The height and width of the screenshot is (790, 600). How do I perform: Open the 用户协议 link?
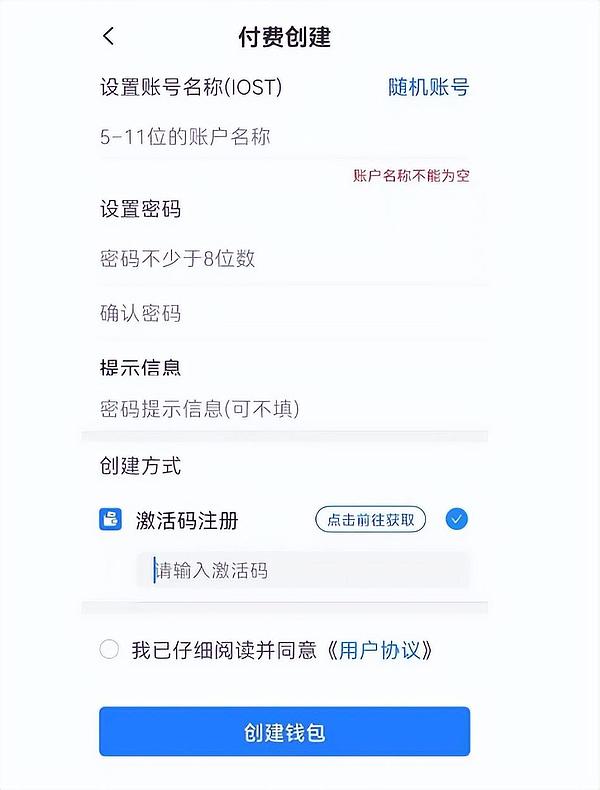click(385, 650)
